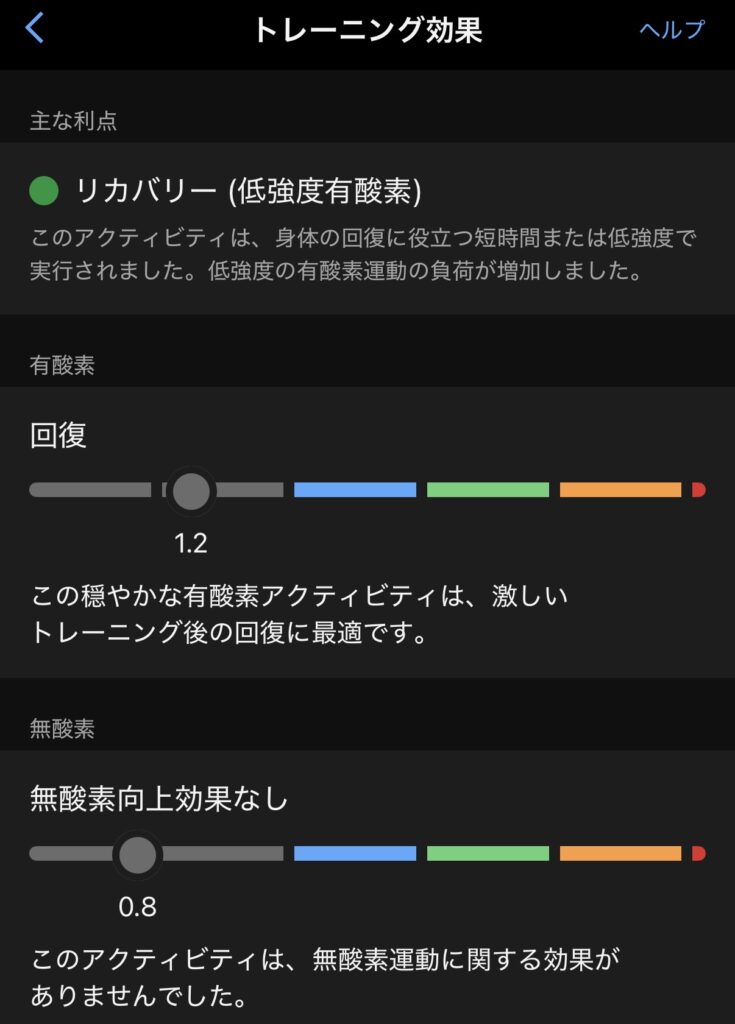The image size is (735, 1024).
Task: Go back using the top-left arrow
Action: (35, 28)
